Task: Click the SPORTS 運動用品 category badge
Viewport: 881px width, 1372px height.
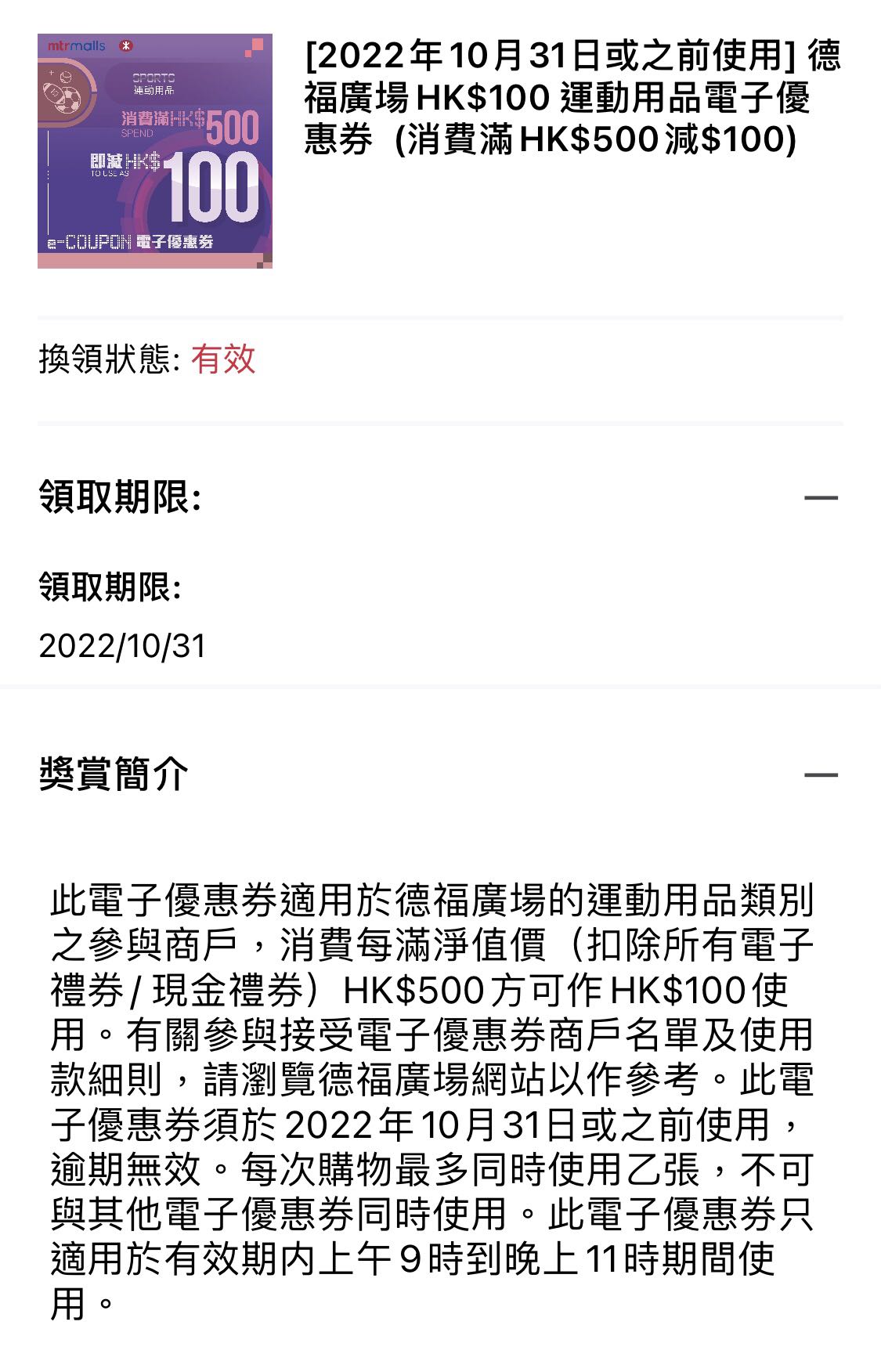Action: (x=153, y=81)
